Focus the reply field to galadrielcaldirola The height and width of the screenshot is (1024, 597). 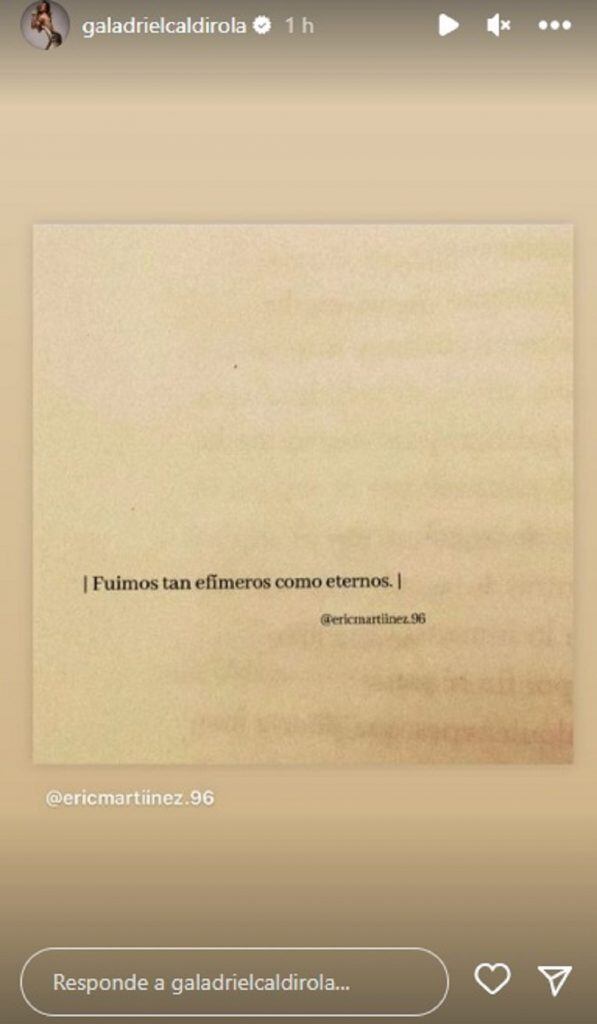coord(234,982)
